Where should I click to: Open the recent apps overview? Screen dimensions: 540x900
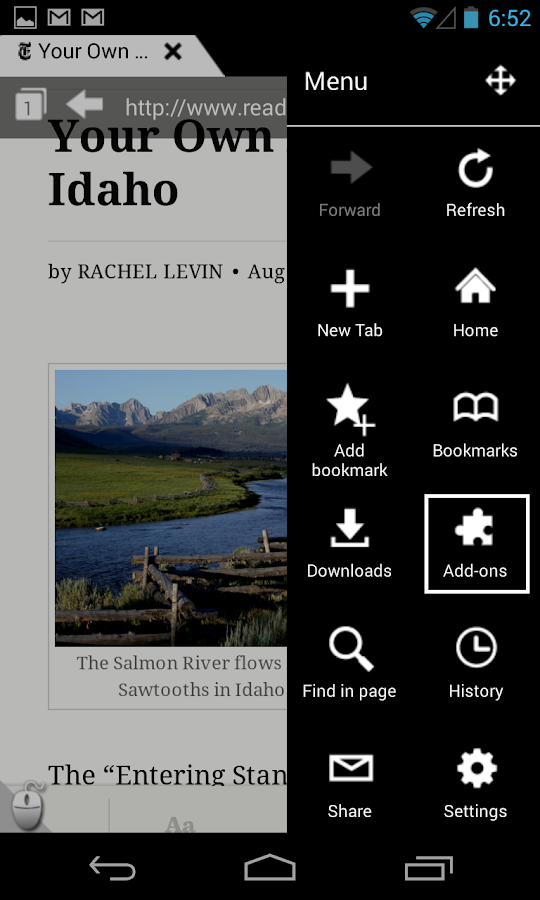pyautogui.click(x=428, y=867)
